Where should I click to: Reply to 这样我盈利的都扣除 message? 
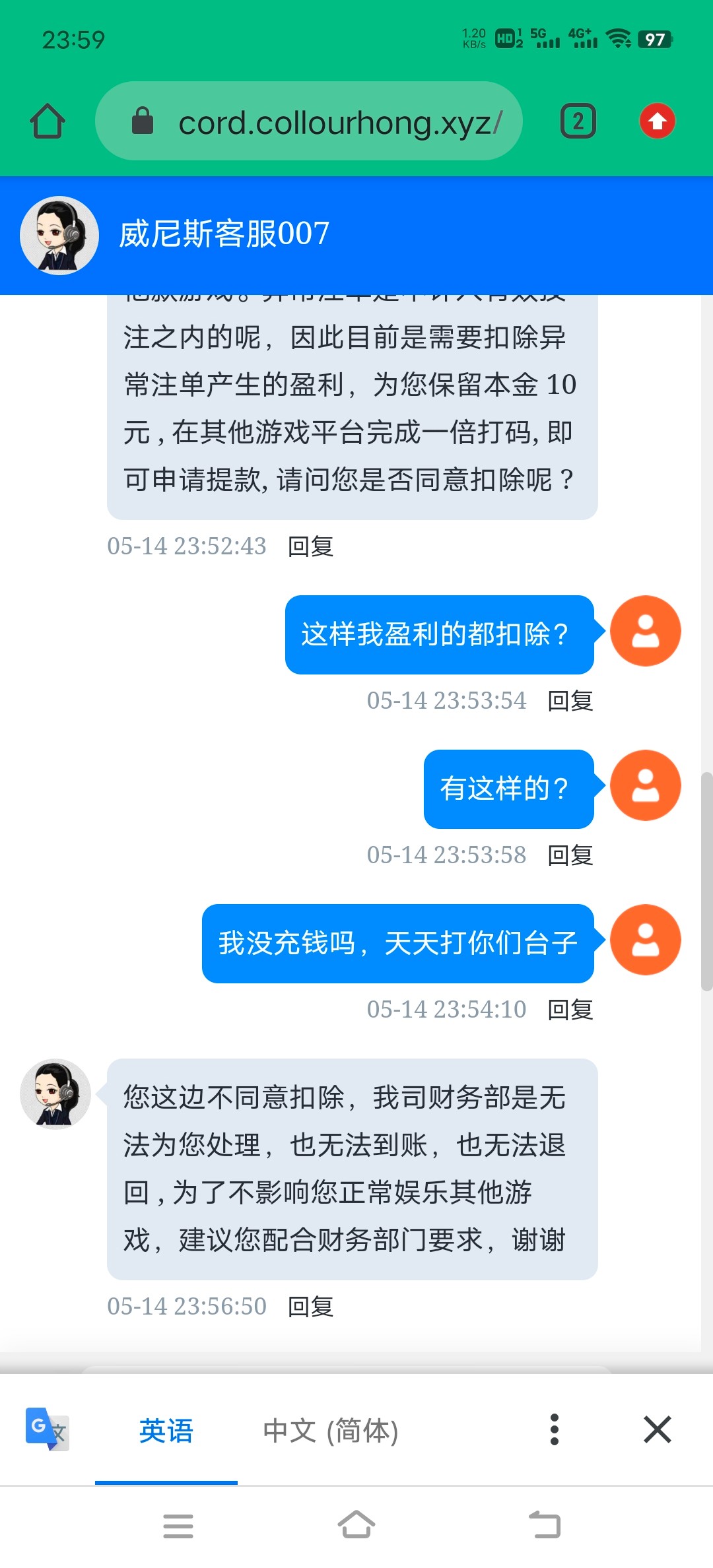[570, 701]
